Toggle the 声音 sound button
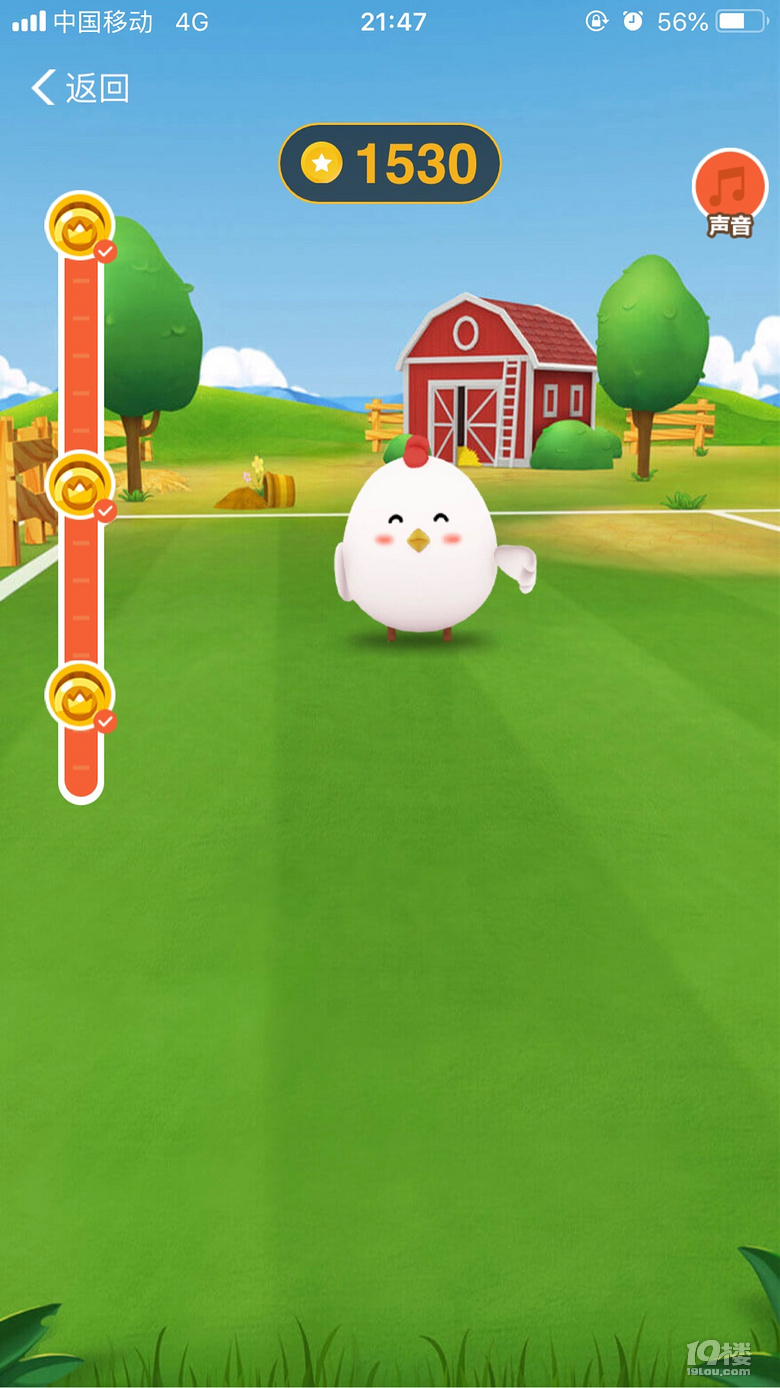 (x=729, y=192)
